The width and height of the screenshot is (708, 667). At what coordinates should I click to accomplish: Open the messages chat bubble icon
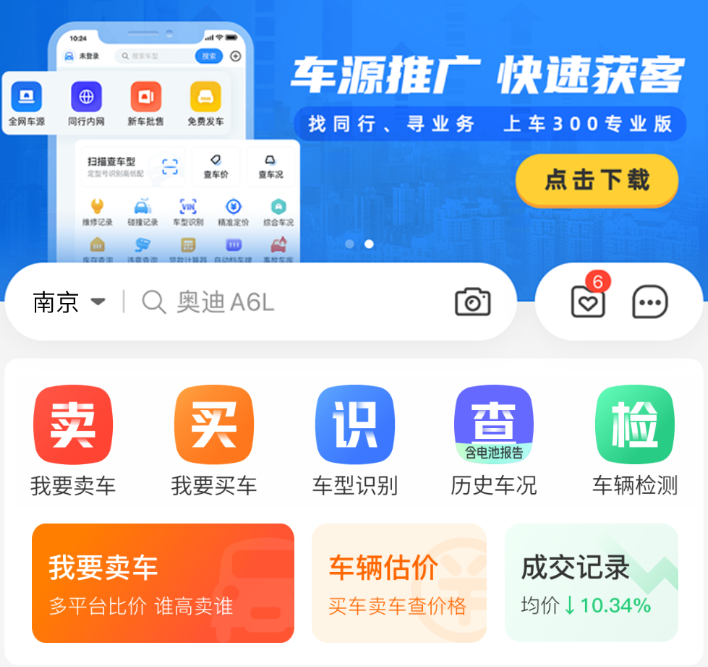tap(650, 302)
